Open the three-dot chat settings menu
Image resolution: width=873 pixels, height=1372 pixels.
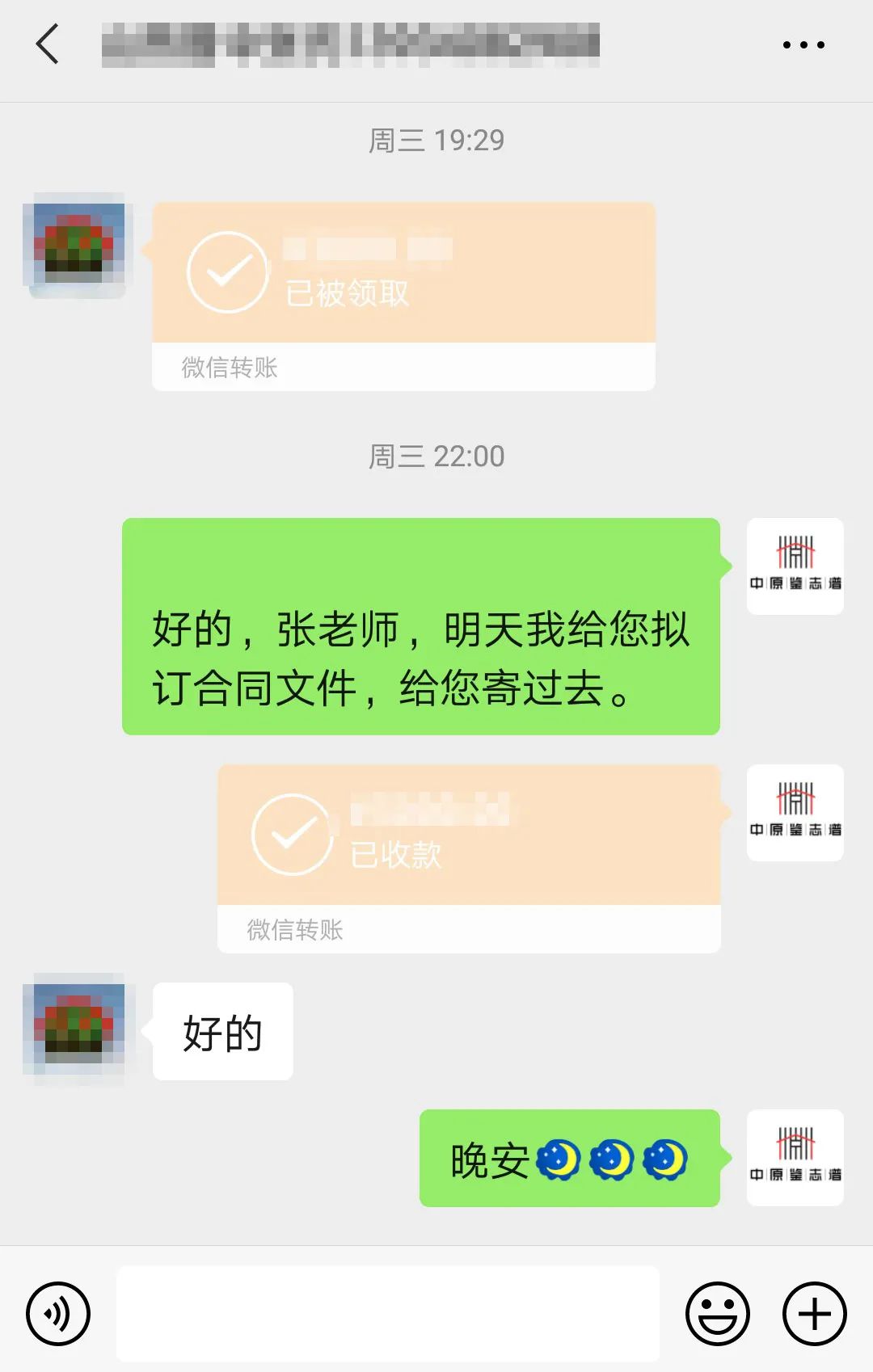pyautogui.click(x=802, y=44)
